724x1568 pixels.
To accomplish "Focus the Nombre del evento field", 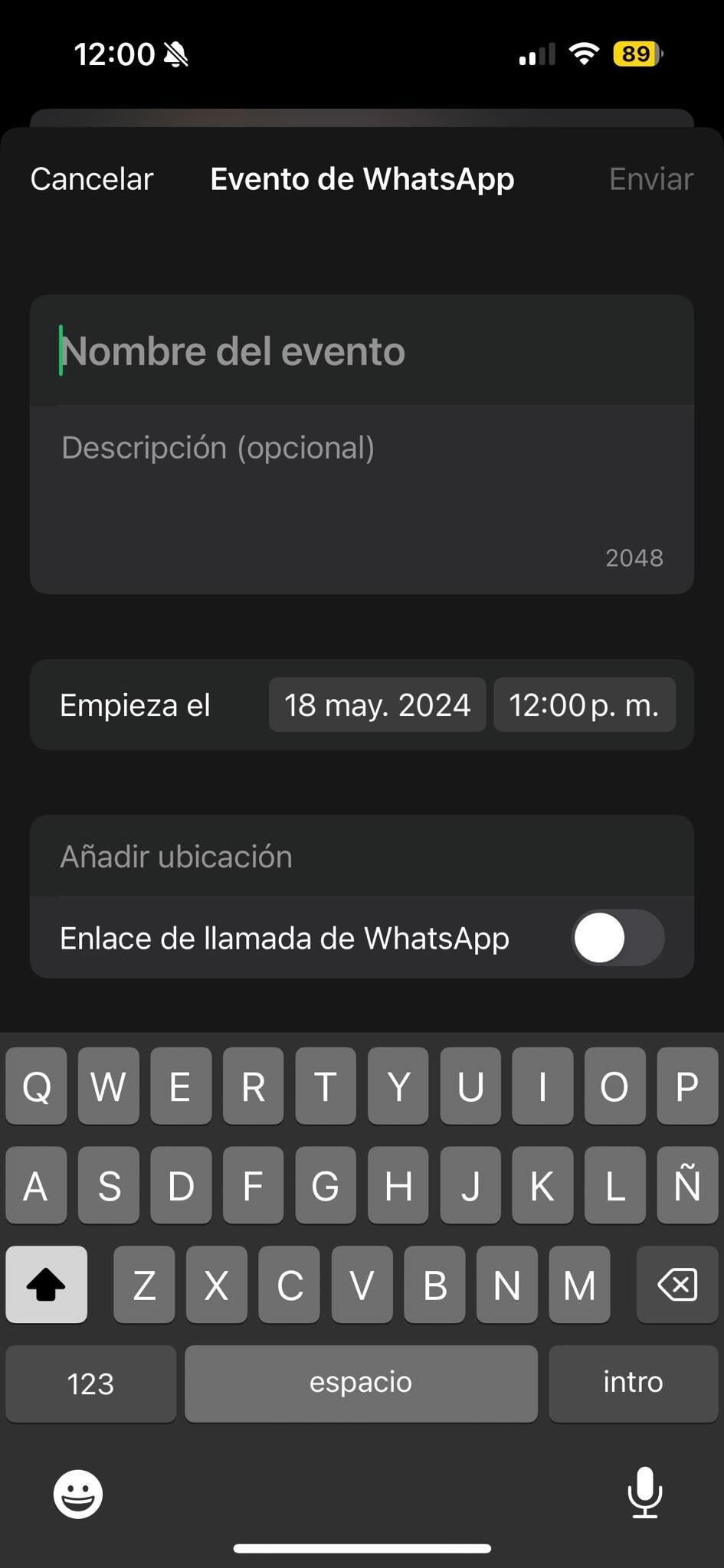I will (x=362, y=351).
